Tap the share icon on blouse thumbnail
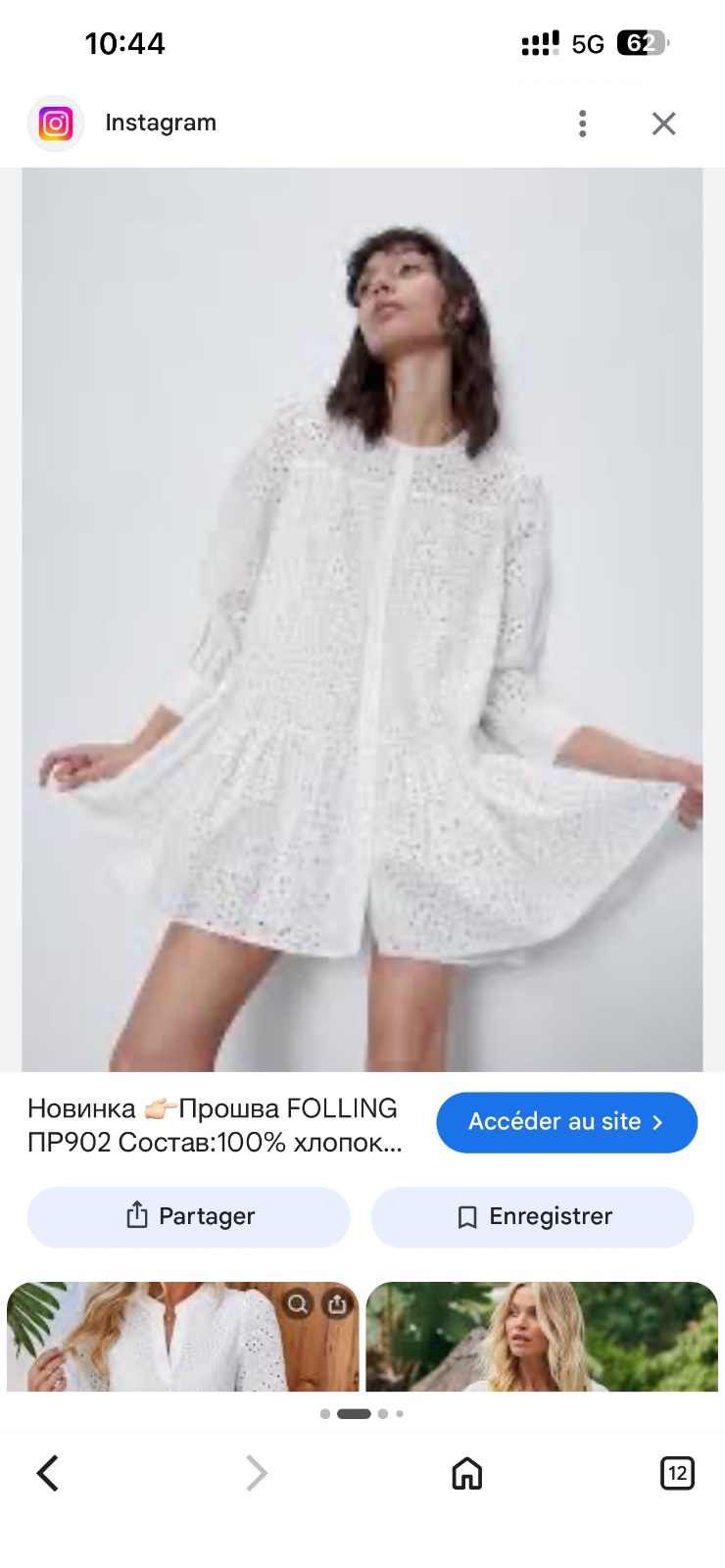 (337, 1303)
